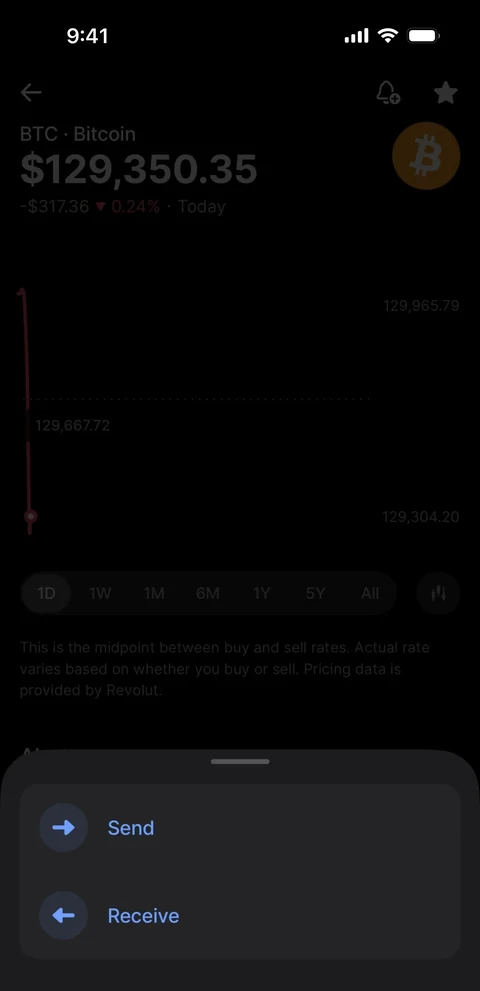Select the 5Y time range
Screen dimensions: 480x991
pyautogui.click(x=316, y=593)
